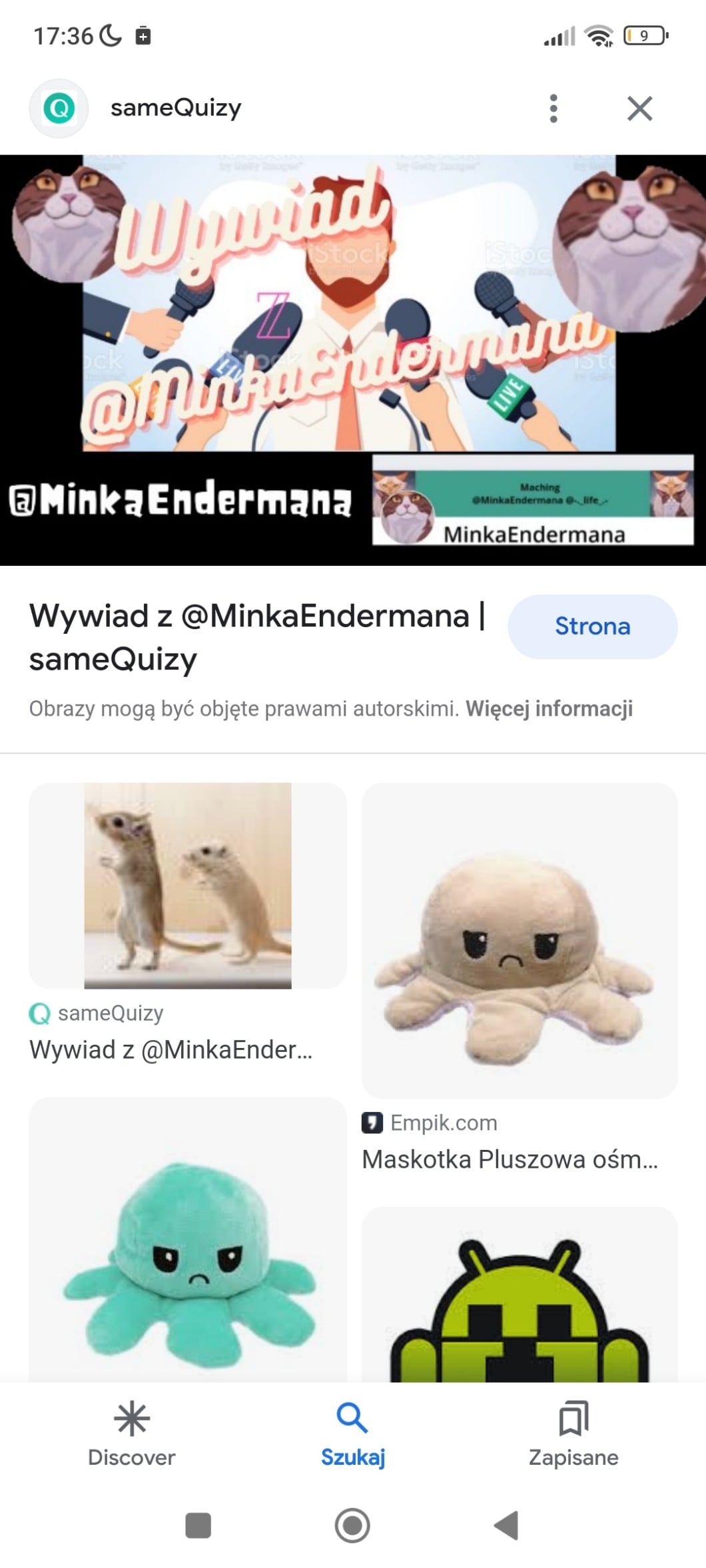
Task: Return to the home screen
Action: 352,1525
